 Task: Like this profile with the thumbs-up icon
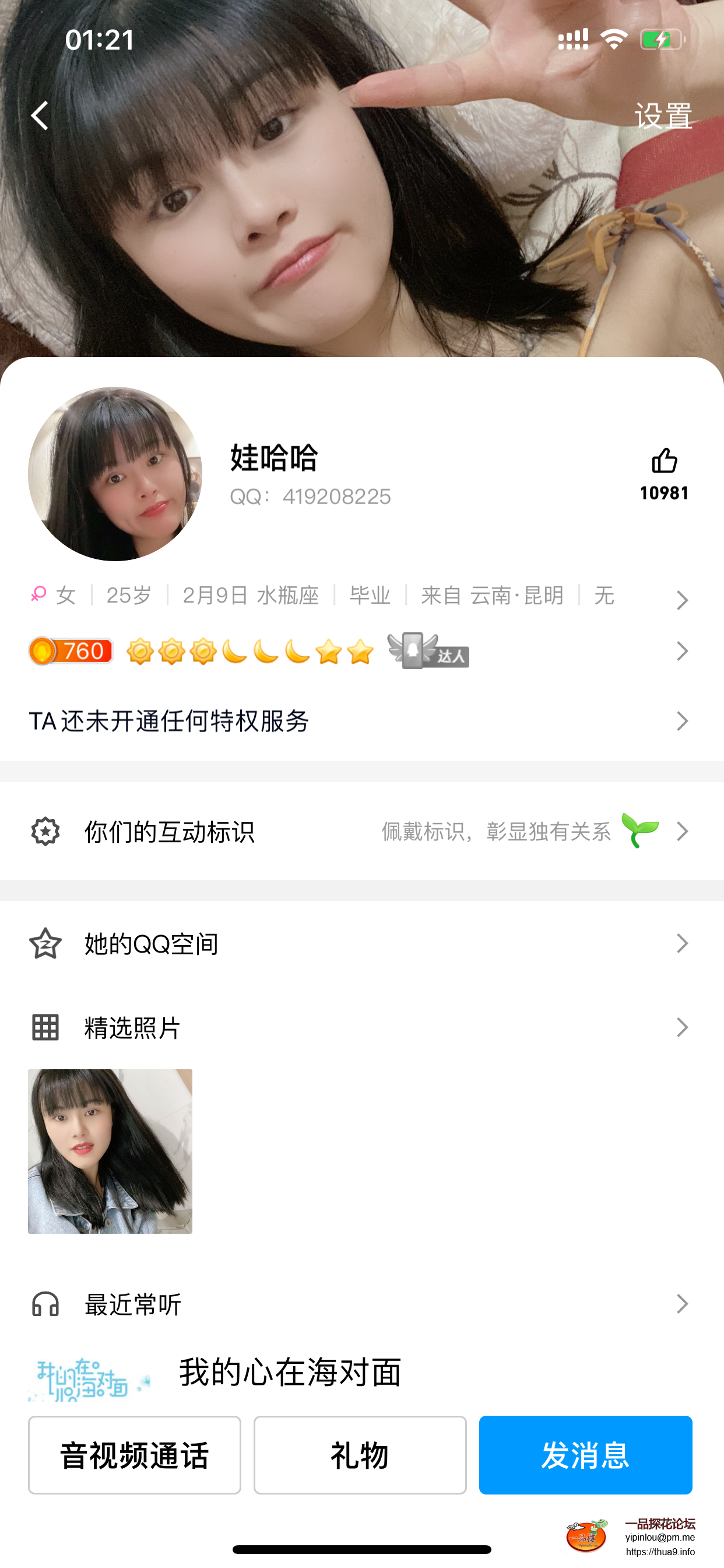click(664, 461)
